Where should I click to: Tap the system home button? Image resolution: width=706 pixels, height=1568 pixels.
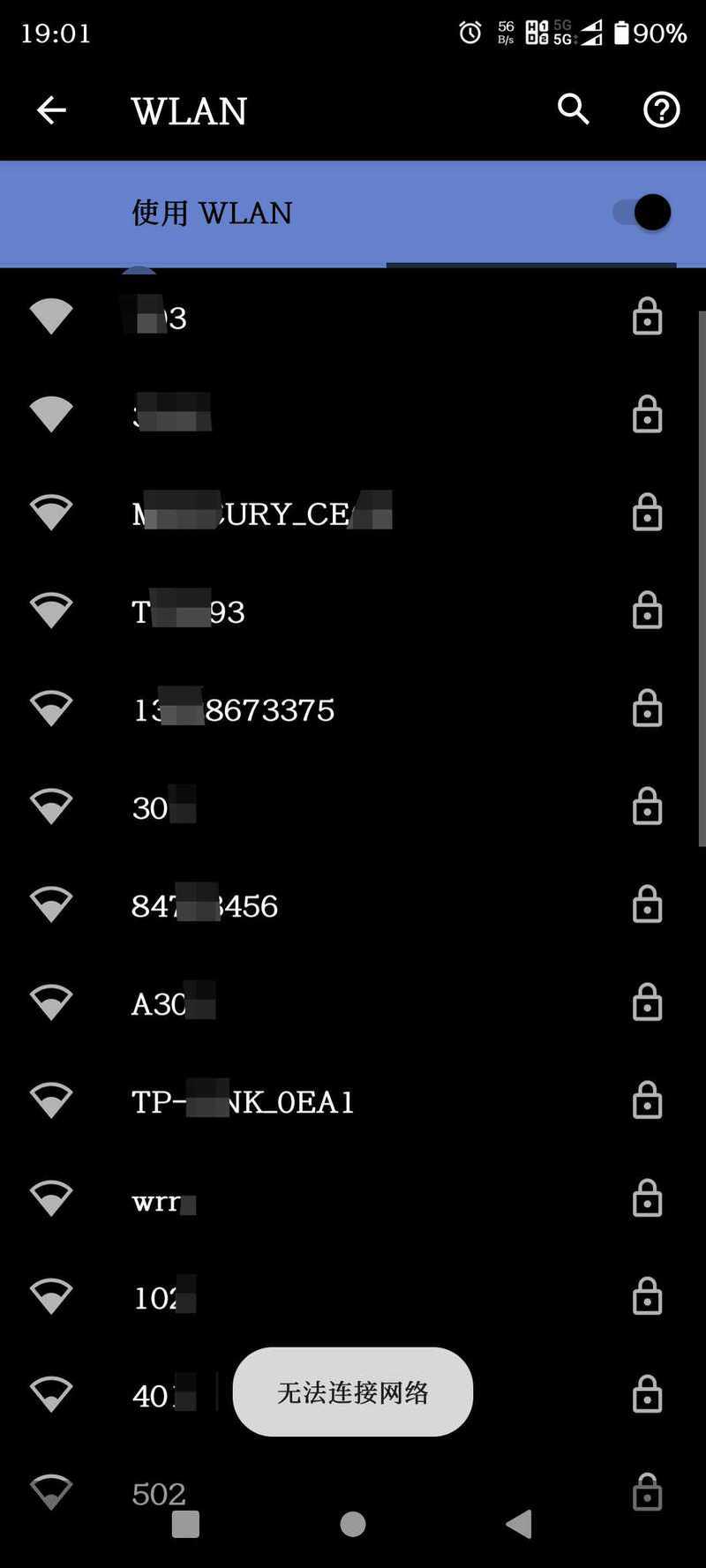(x=353, y=1524)
